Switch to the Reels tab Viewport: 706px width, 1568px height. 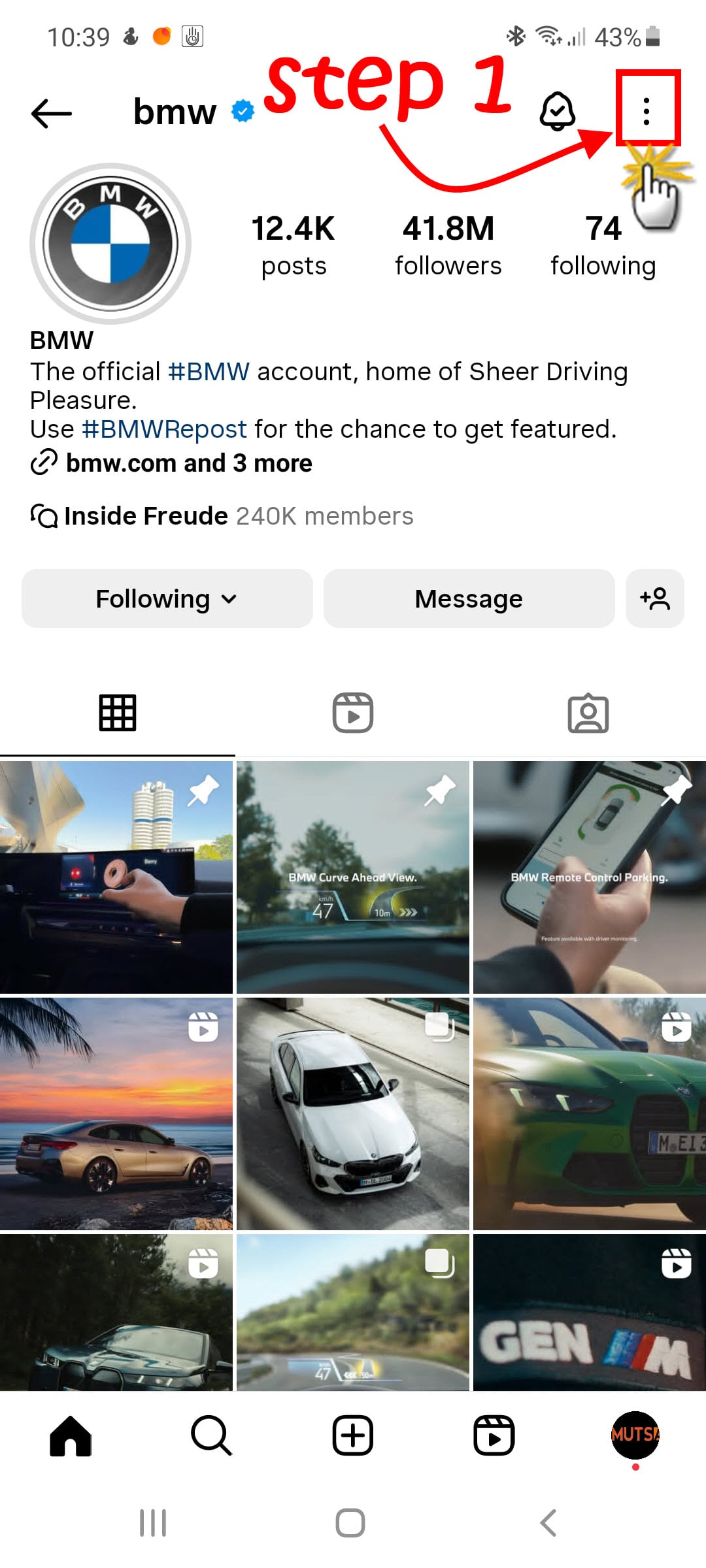pos(352,713)
